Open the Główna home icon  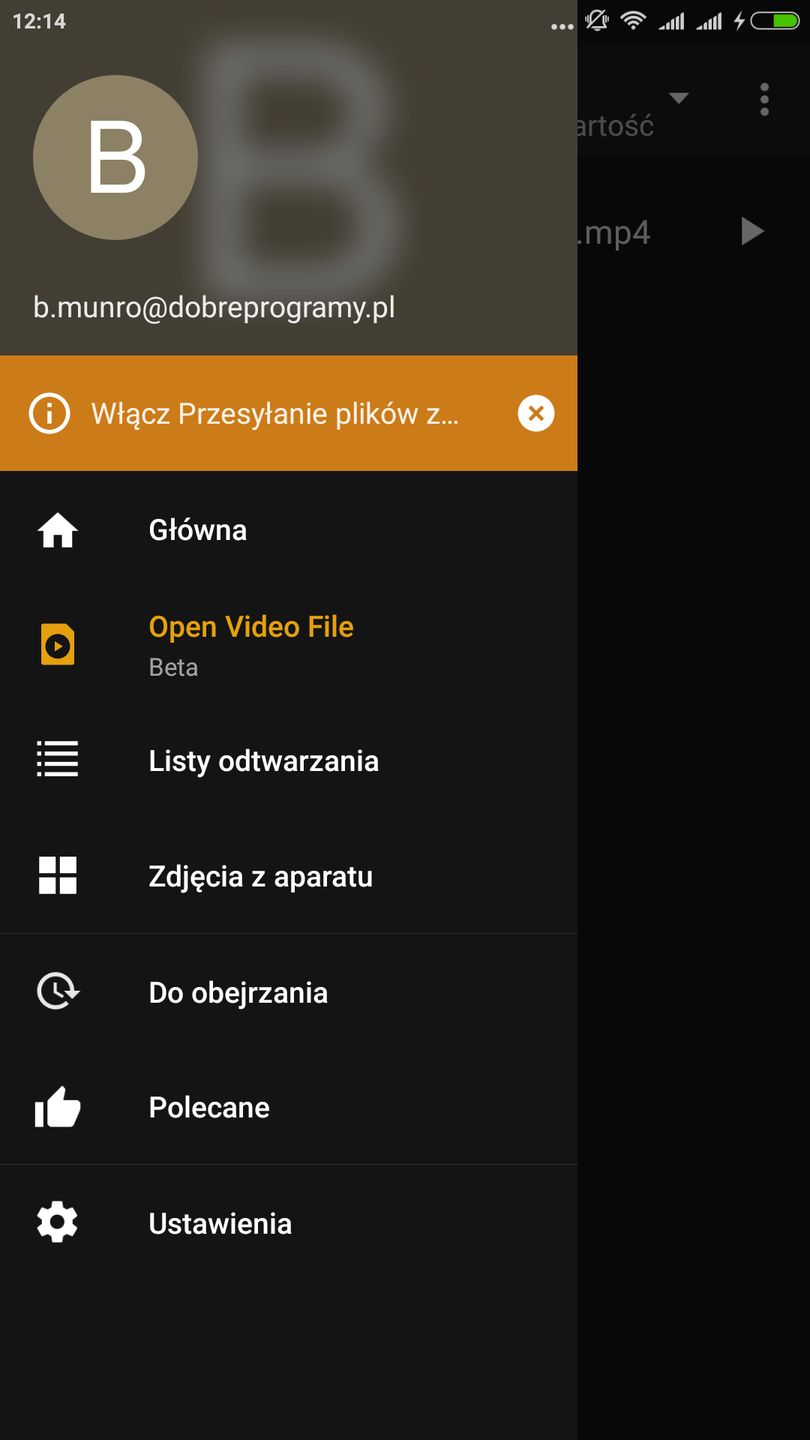pos(57,530)
